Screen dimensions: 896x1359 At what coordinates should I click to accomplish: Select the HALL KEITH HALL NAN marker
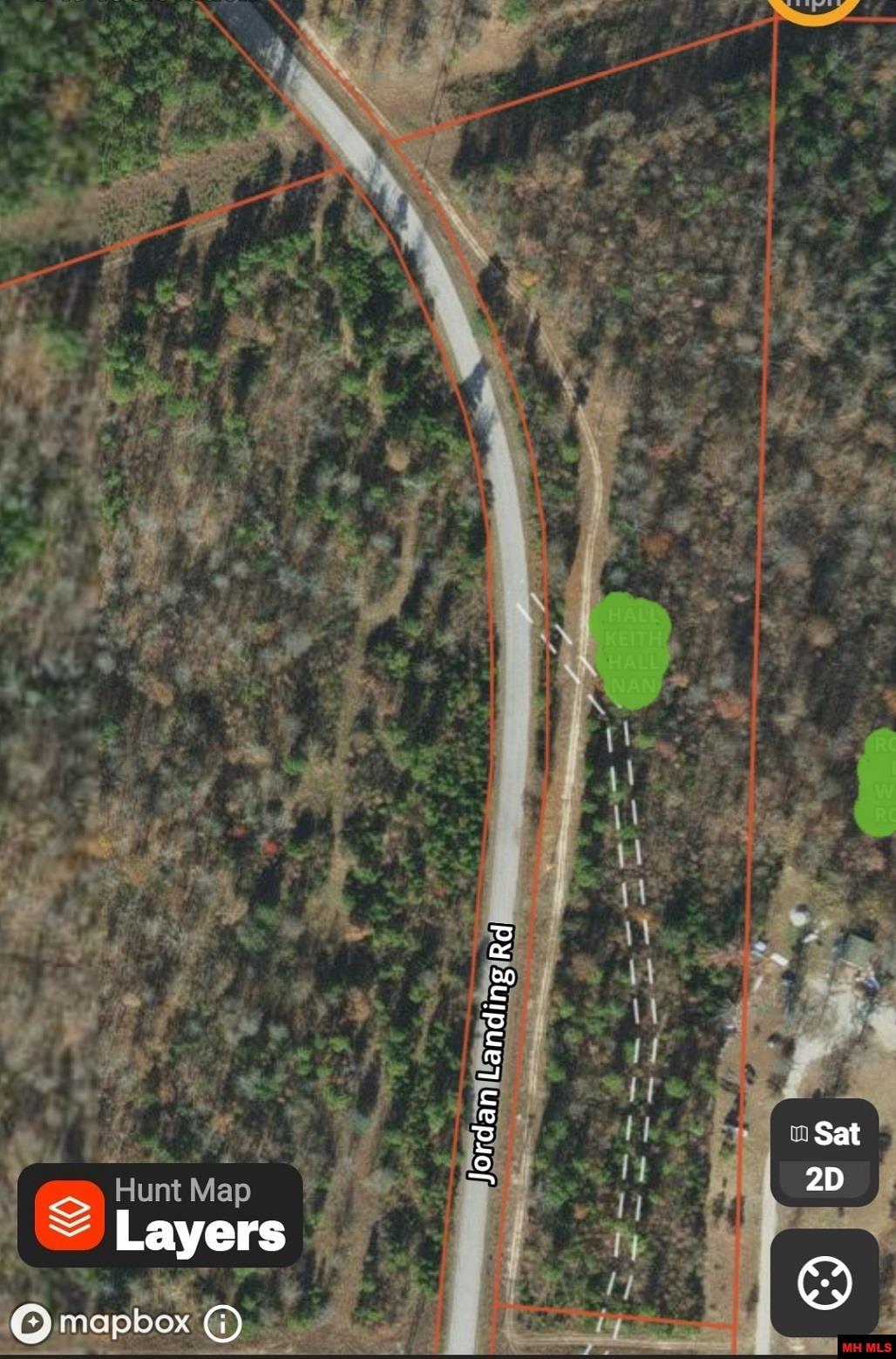click(631, 649)
